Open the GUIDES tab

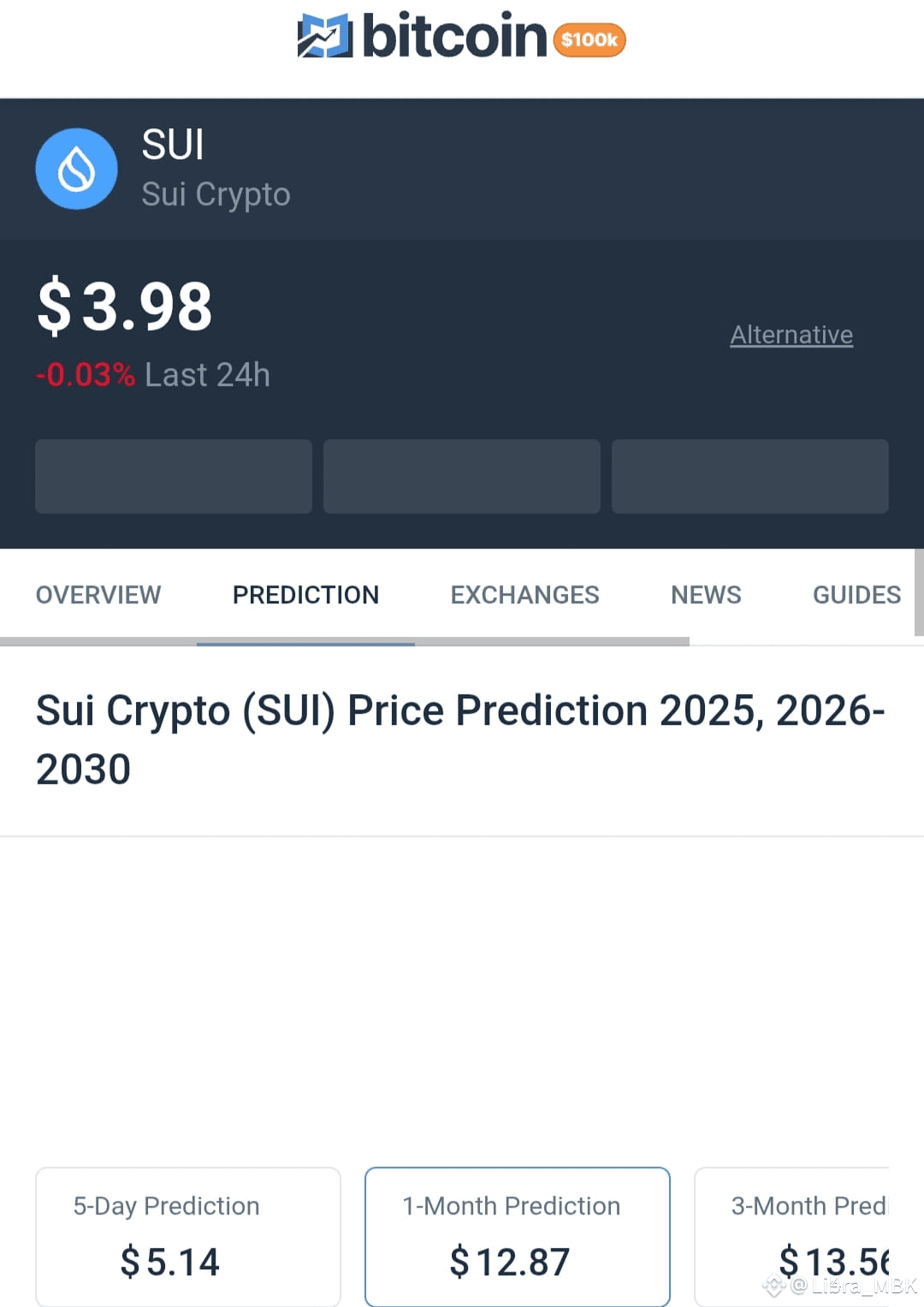click(x=856, y=594)
